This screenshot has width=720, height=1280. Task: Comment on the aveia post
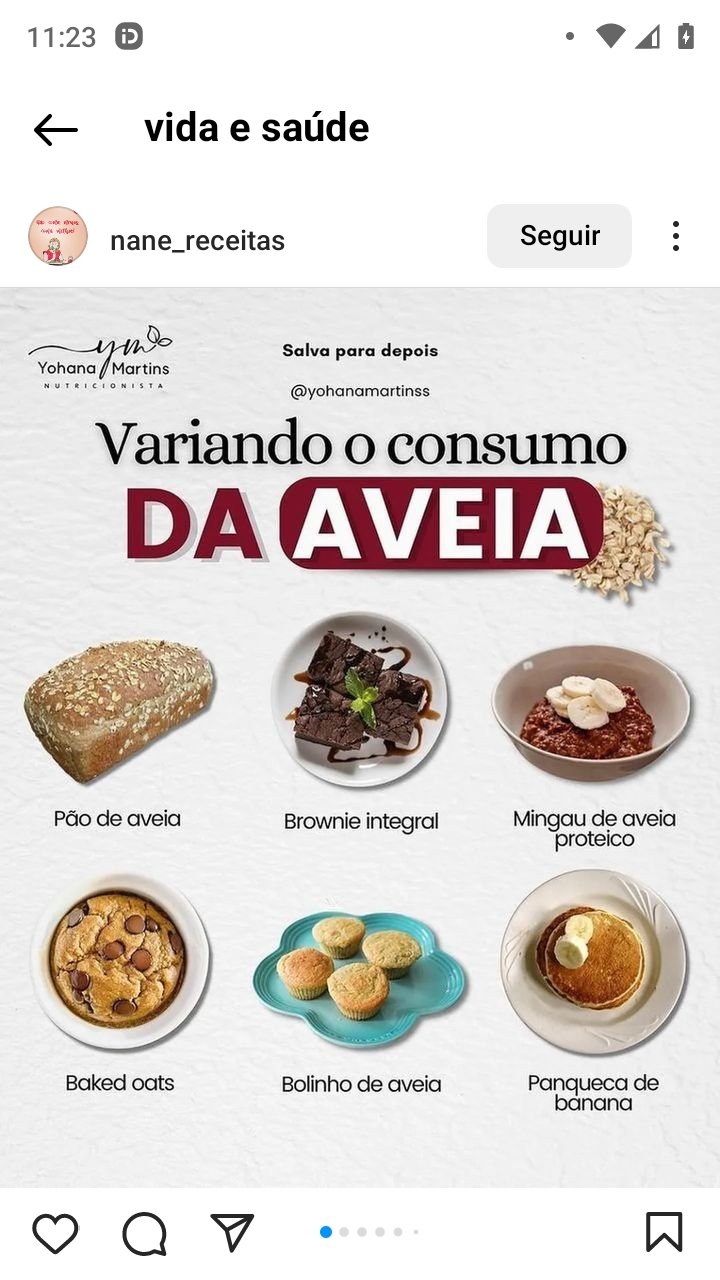pos(144,1233)
